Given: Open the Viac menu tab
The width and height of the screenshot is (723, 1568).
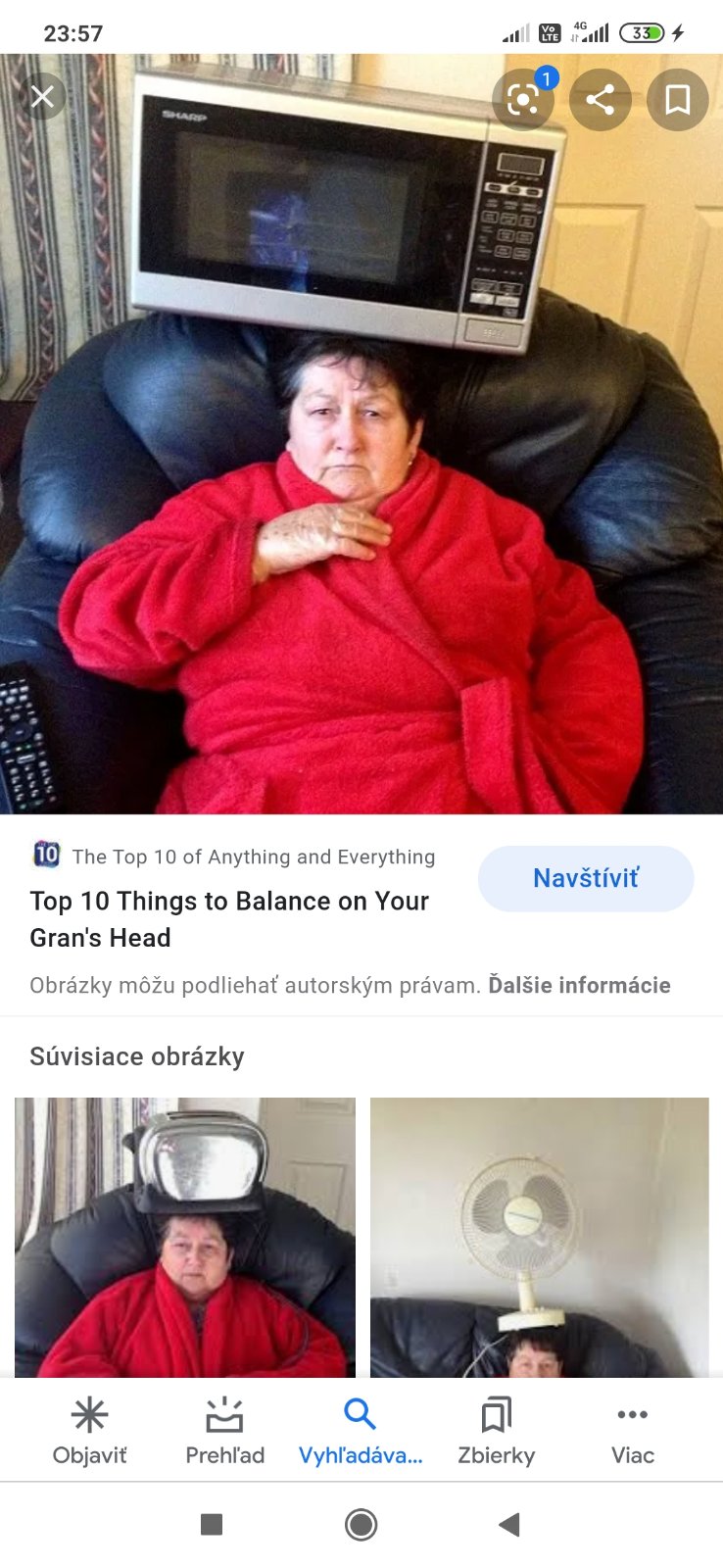Looking at the screenshot, I should point(632,1431).
